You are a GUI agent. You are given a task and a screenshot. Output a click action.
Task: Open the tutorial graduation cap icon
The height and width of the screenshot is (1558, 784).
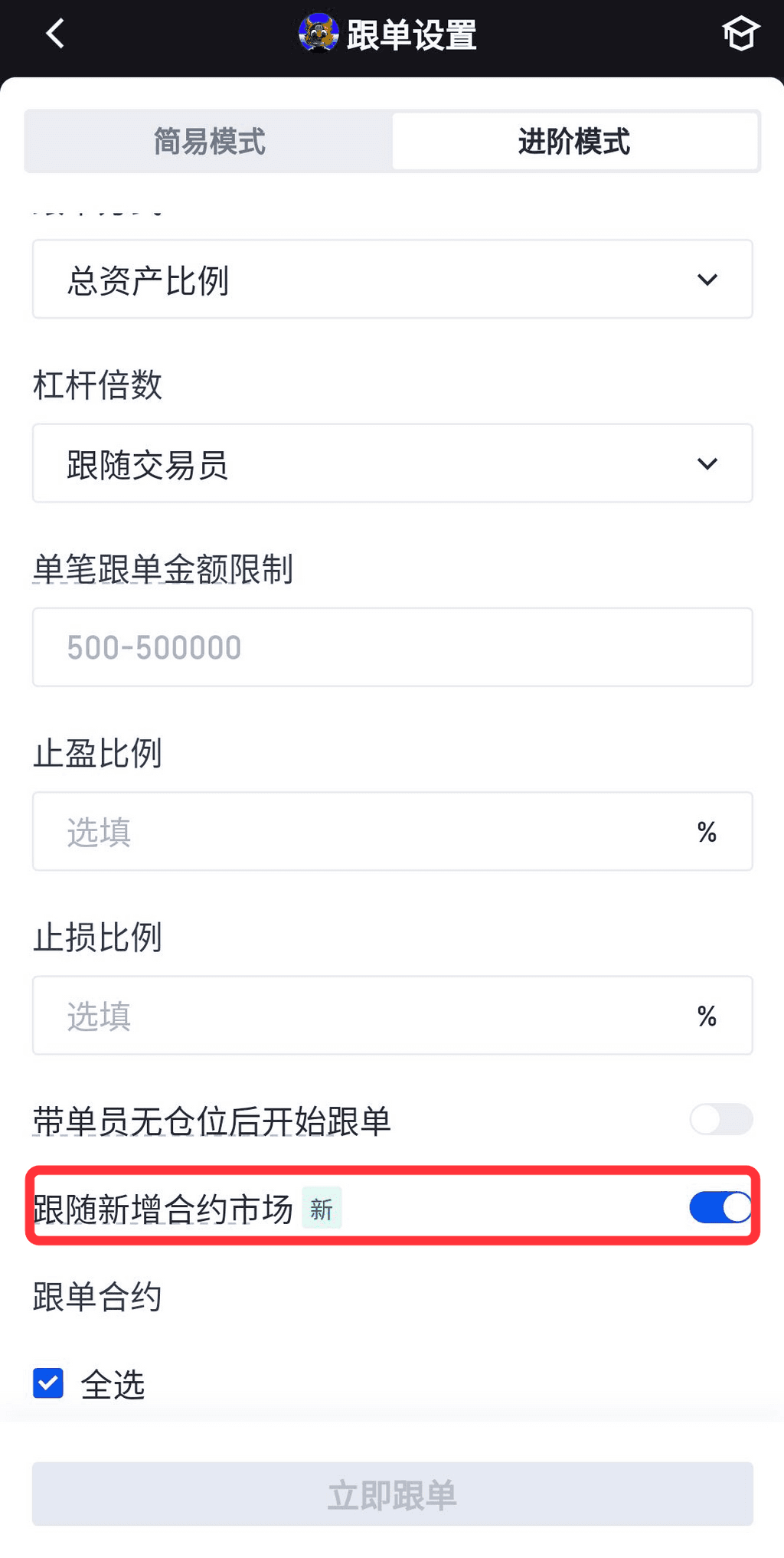point(740,34)
